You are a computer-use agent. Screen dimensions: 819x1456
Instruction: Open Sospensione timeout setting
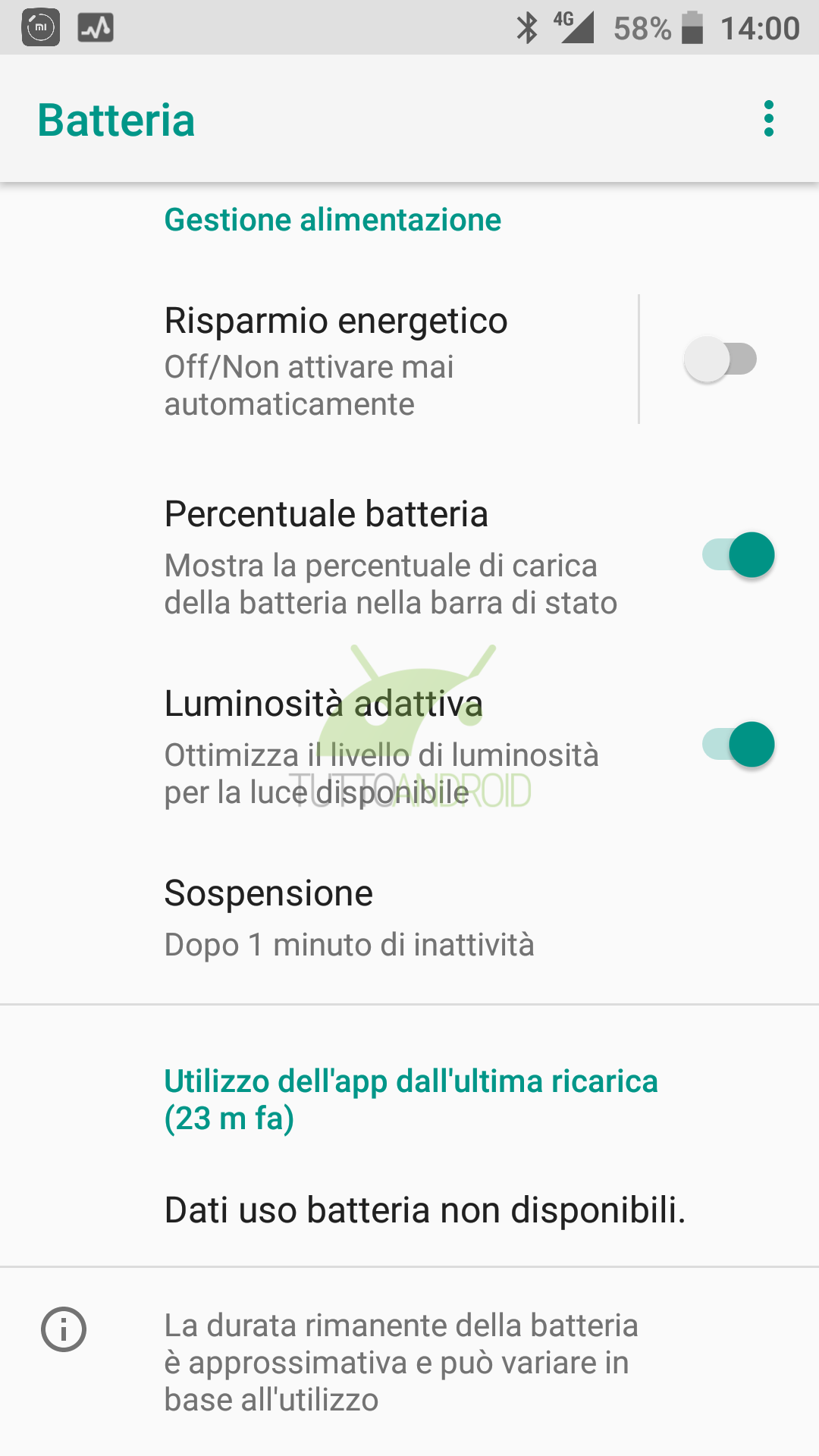[409, 917]
